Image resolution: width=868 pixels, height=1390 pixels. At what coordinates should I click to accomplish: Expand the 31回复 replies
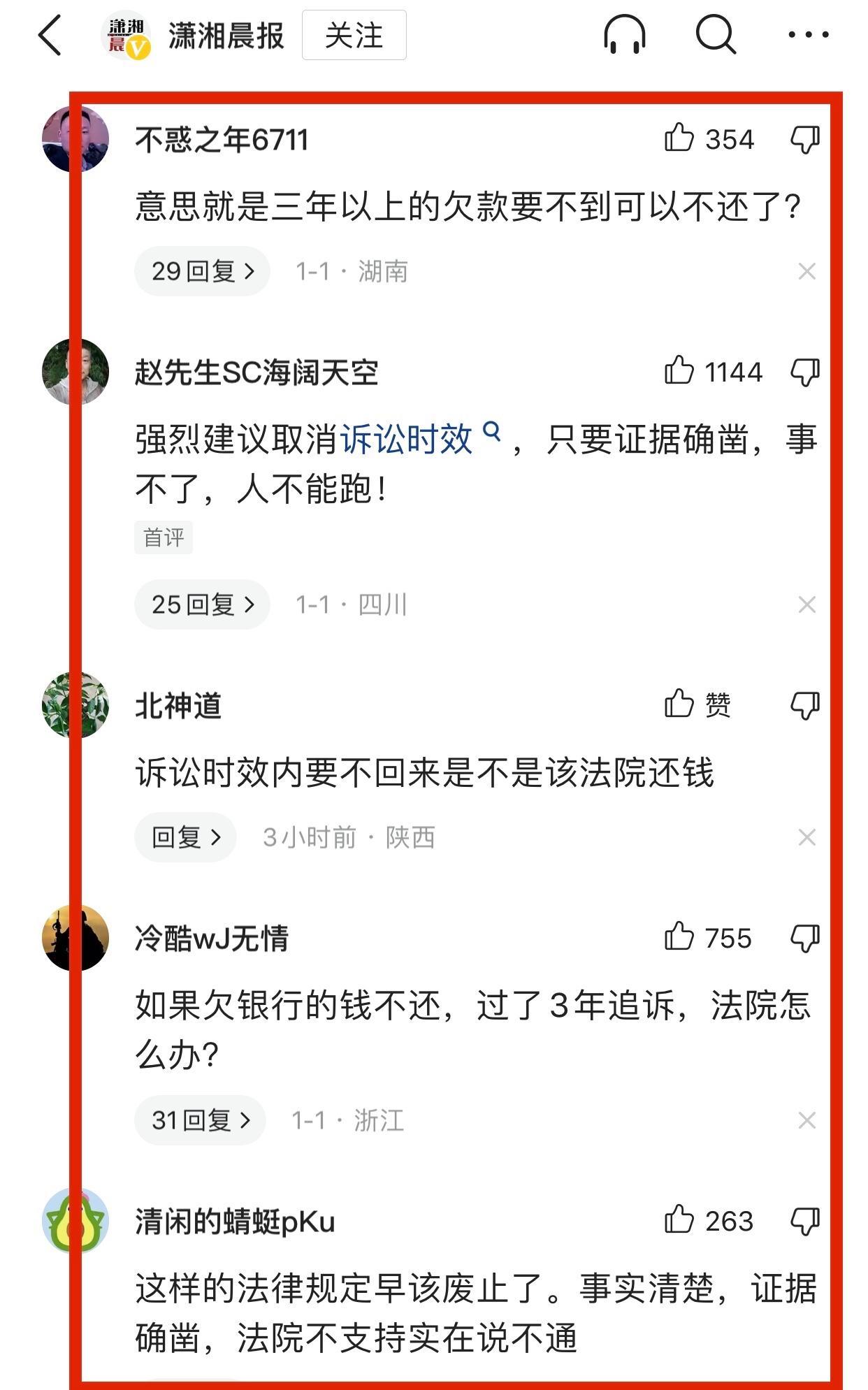coord(201,1120)
